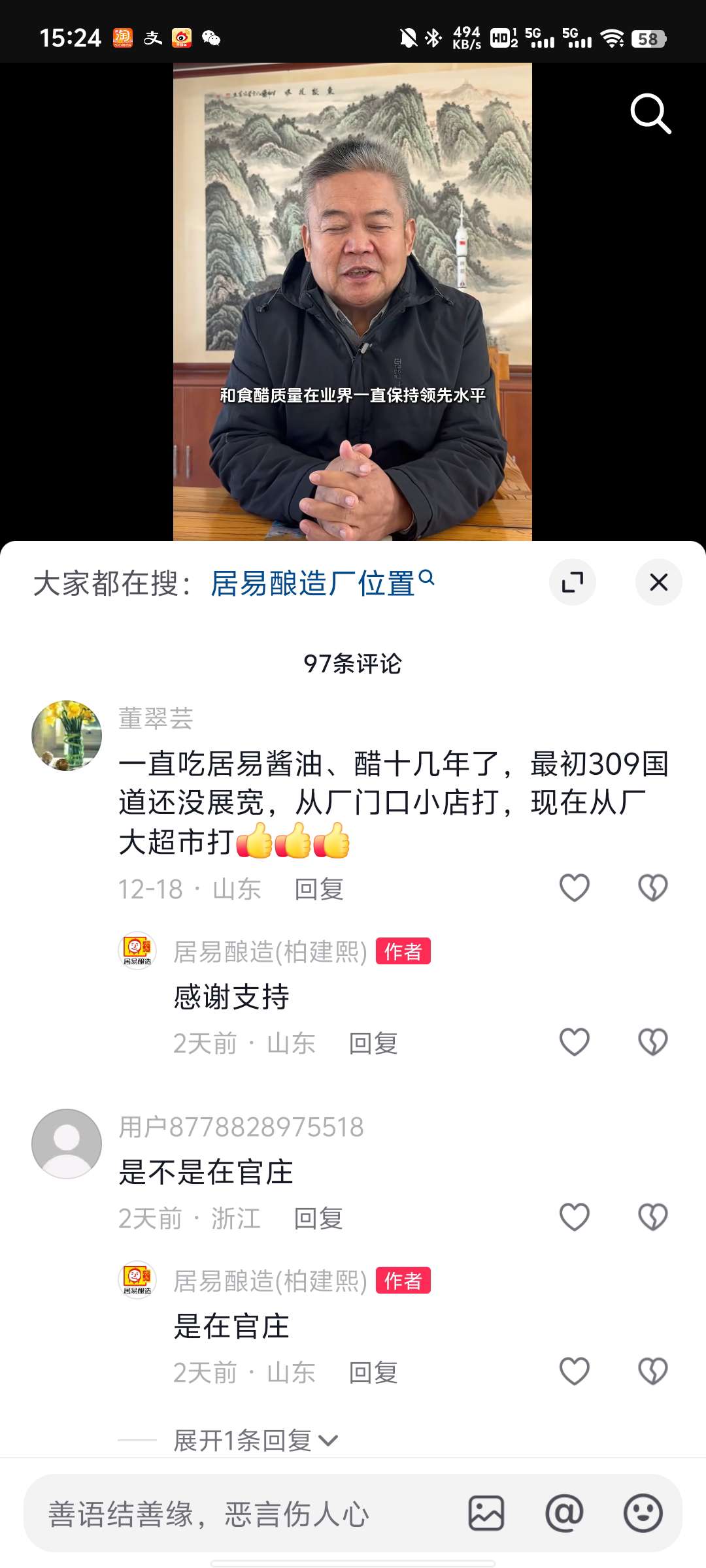Like the author's 感谢支持 reply
Viewport: 706px width, 1568px height.
click(x=575, y=1043)
